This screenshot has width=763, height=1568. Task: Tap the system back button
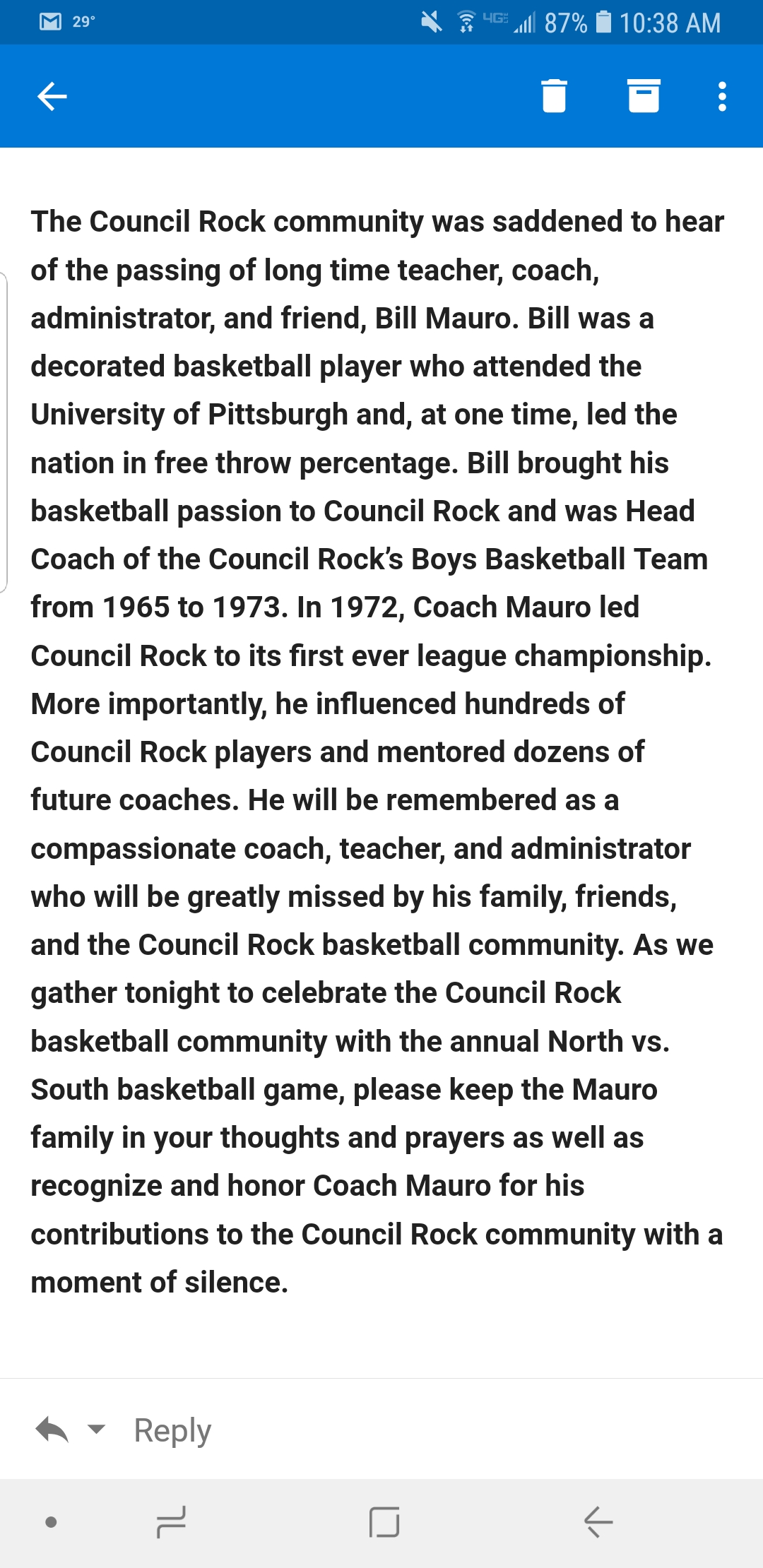598,1522
